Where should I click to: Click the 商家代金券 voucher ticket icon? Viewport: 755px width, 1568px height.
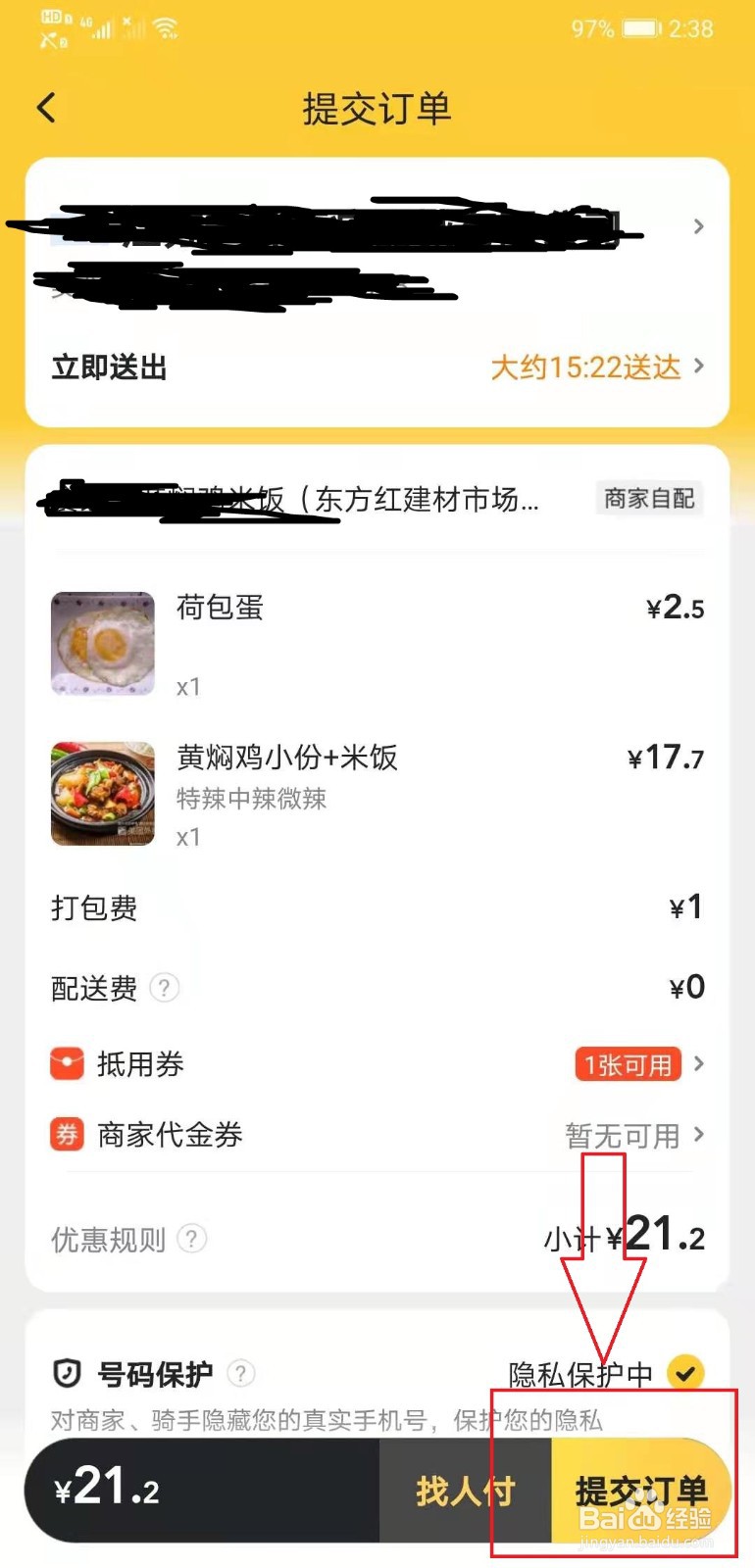tap(66, 1135)
